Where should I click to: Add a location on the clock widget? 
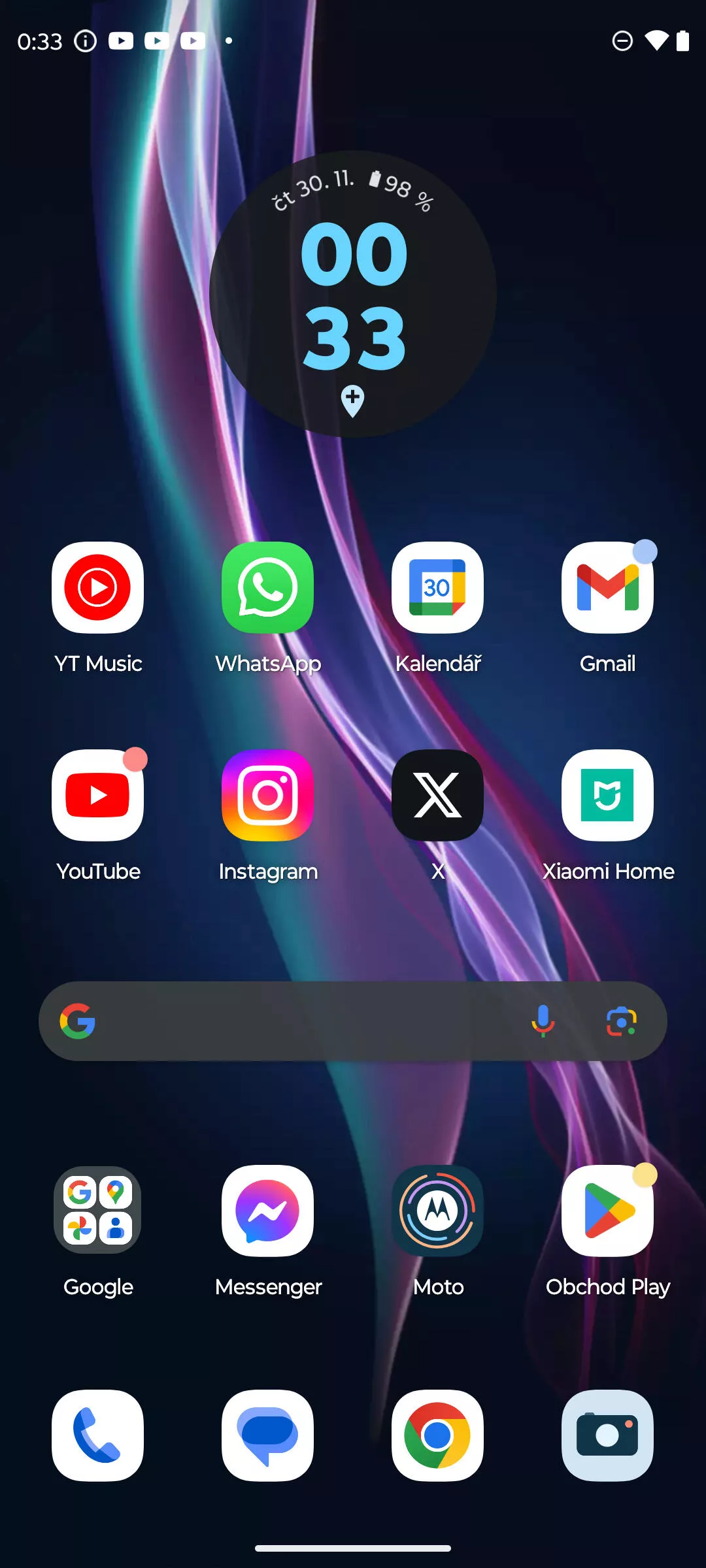tap(353, 400)
